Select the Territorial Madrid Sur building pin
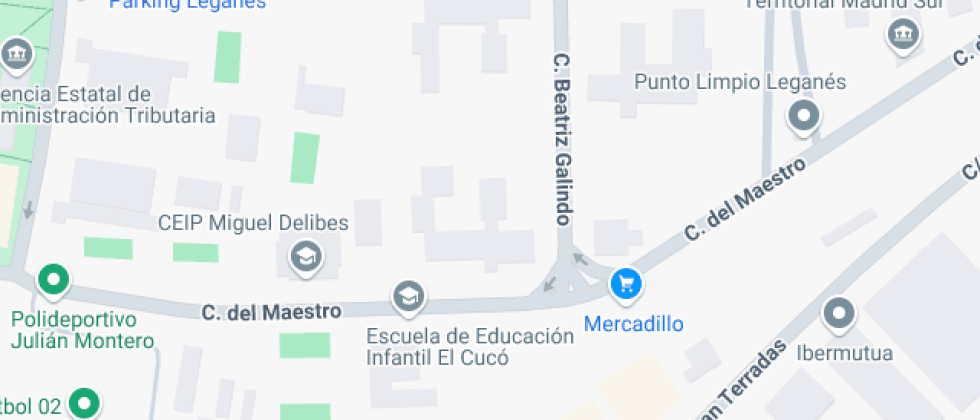Screen dimensions: 980x420 click(x=902, y=36)
